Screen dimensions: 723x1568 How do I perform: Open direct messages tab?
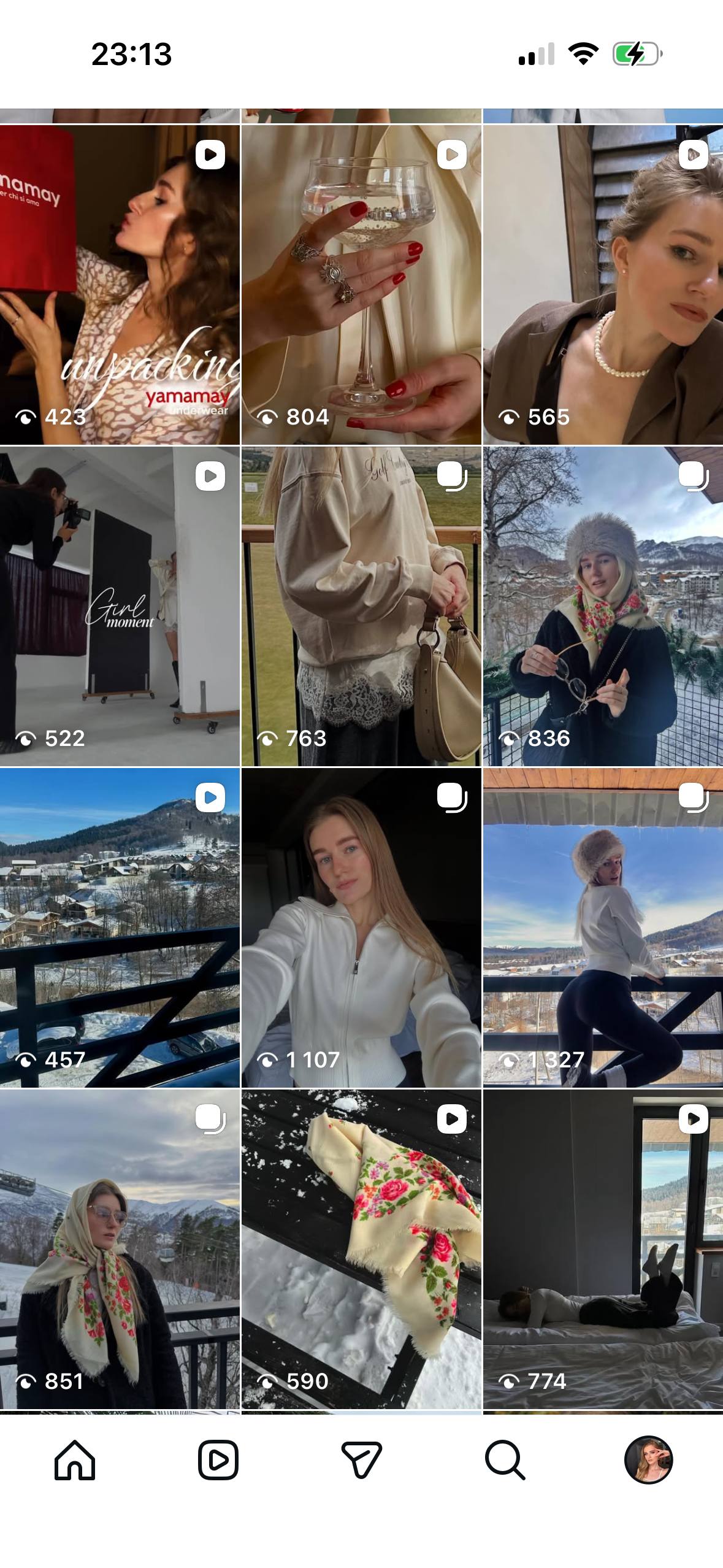tap(361, 1460)
